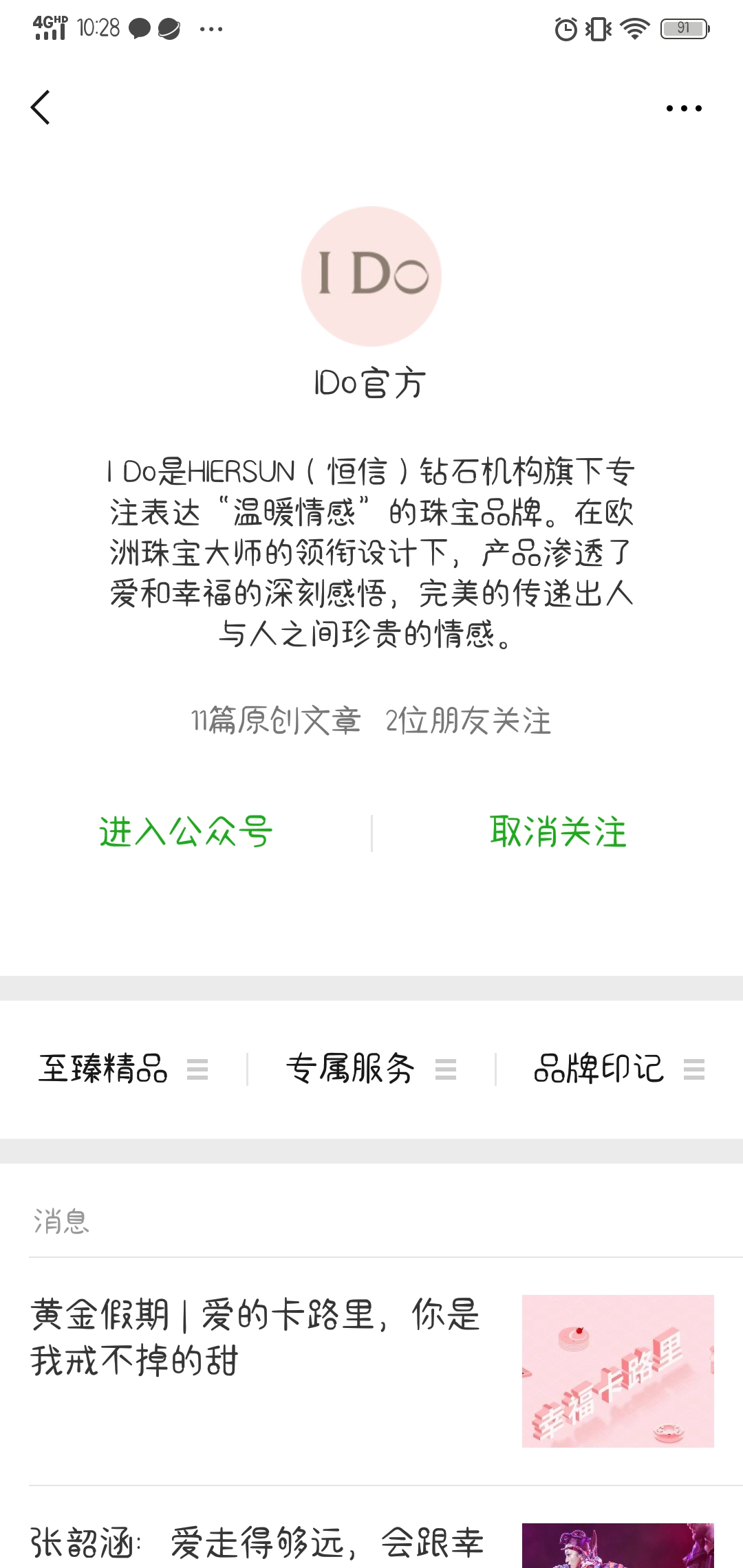View friends following via 2位朋友关注

[468, 721]
